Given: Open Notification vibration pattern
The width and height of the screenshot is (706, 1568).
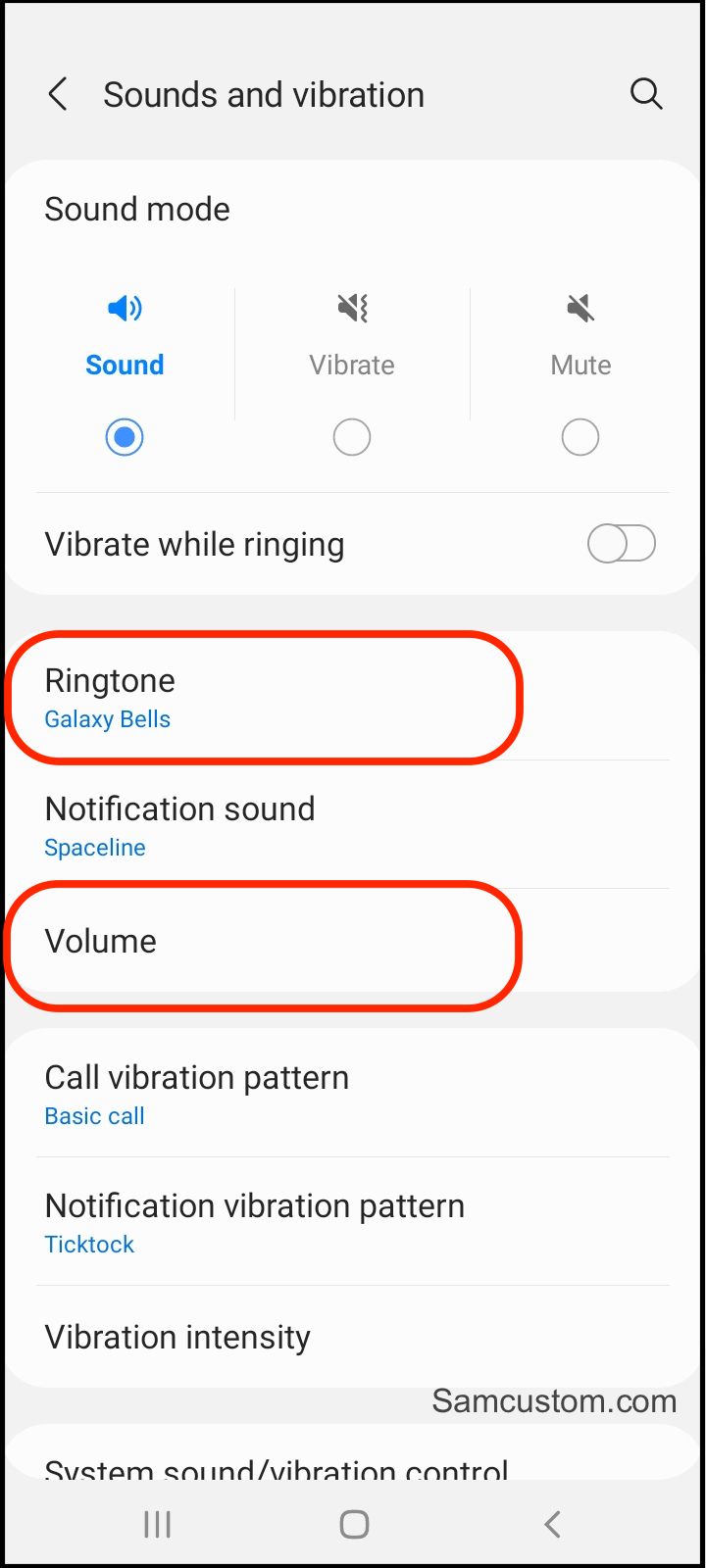Looking at the screenshot, I should pyautogui.click(x=353, y=1222).
